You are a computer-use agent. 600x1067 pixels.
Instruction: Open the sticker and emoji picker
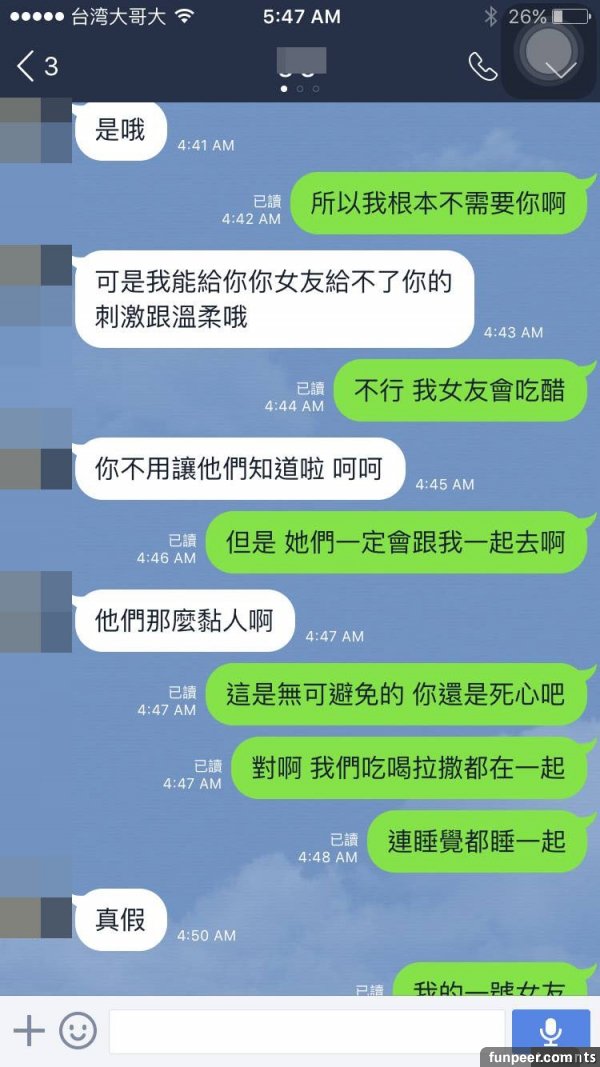77,1030
